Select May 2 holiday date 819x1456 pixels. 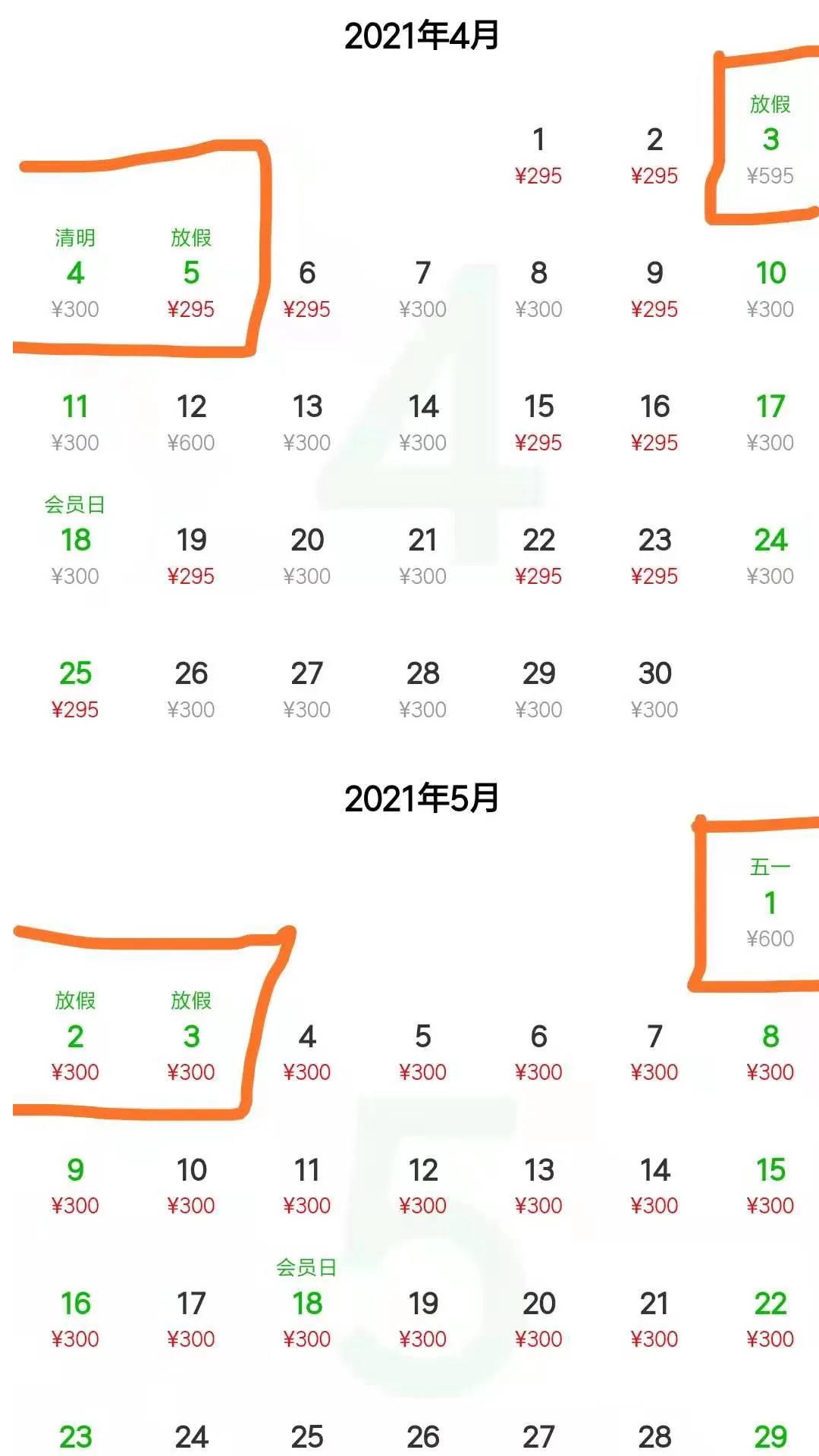[75, 1037]
